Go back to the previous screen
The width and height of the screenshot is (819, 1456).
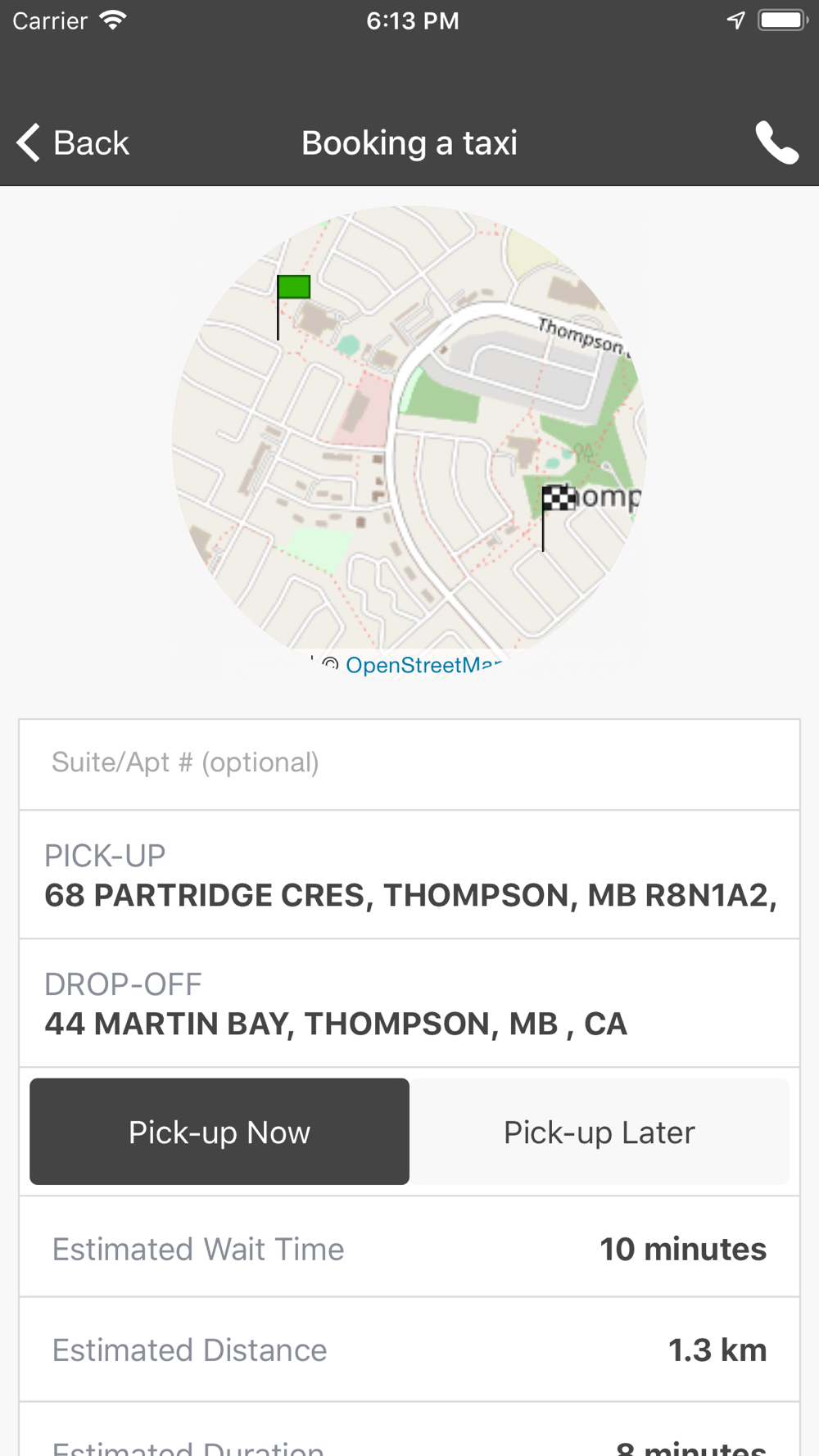click(73, 143)
